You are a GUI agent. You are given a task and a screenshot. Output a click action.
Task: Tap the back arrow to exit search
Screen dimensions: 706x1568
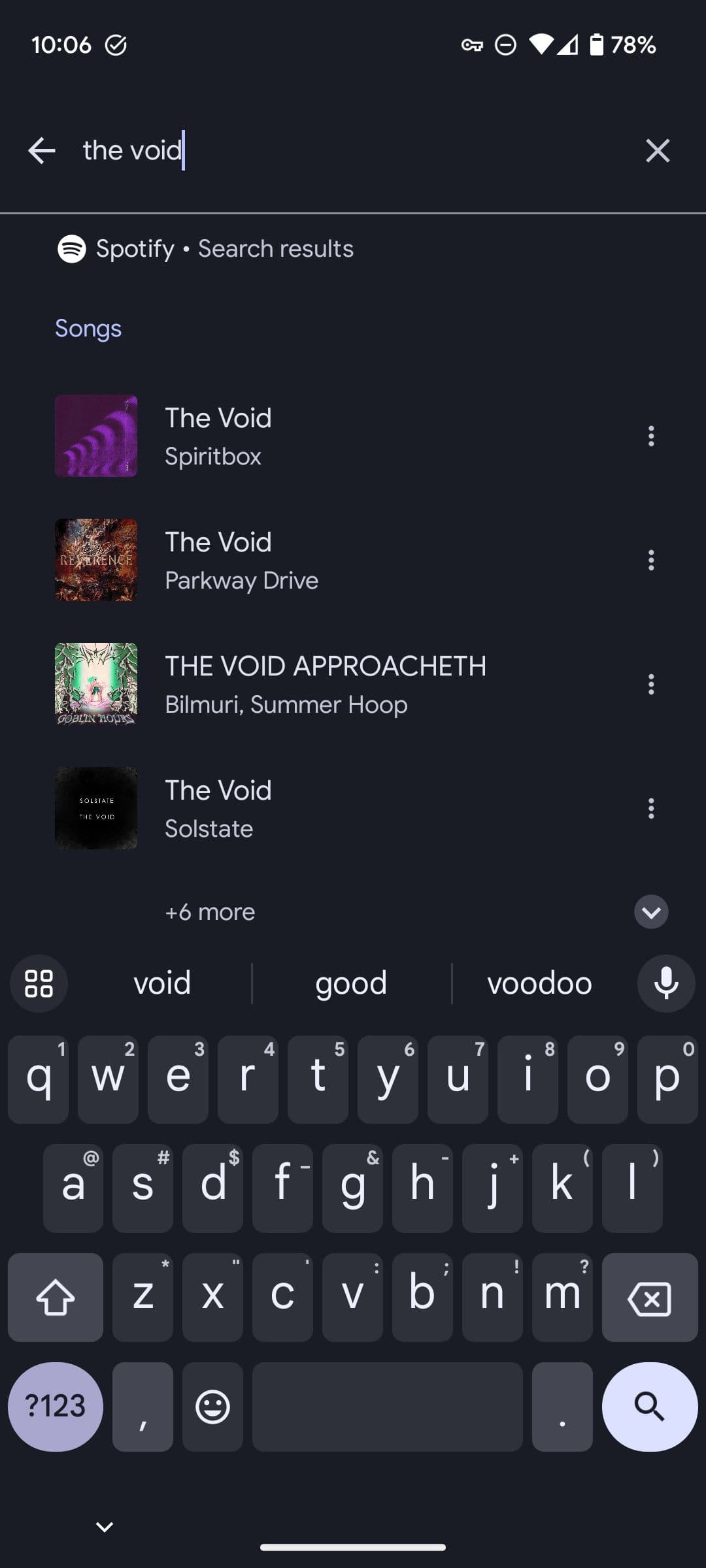[x=41, y=150]
